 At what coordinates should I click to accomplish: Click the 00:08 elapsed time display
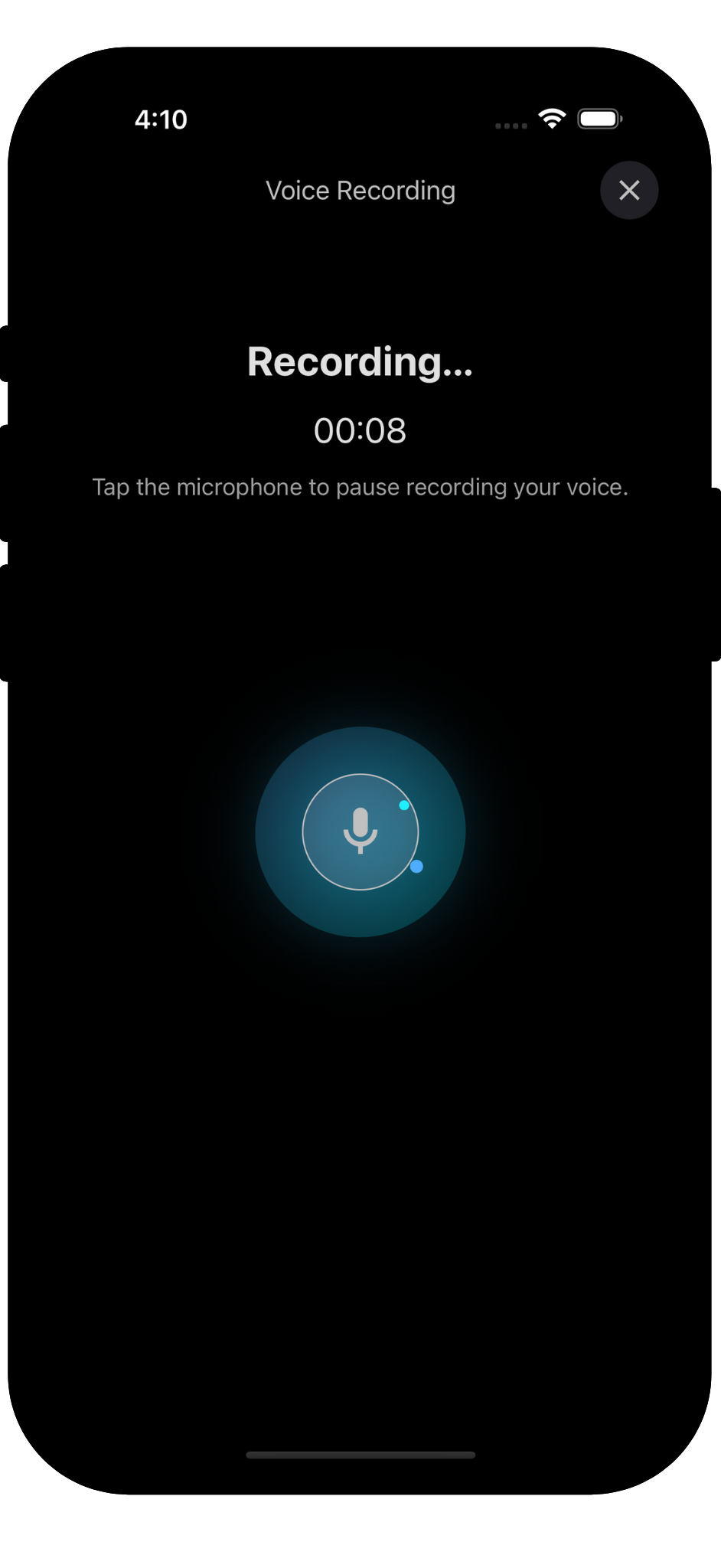pos(360,431)
